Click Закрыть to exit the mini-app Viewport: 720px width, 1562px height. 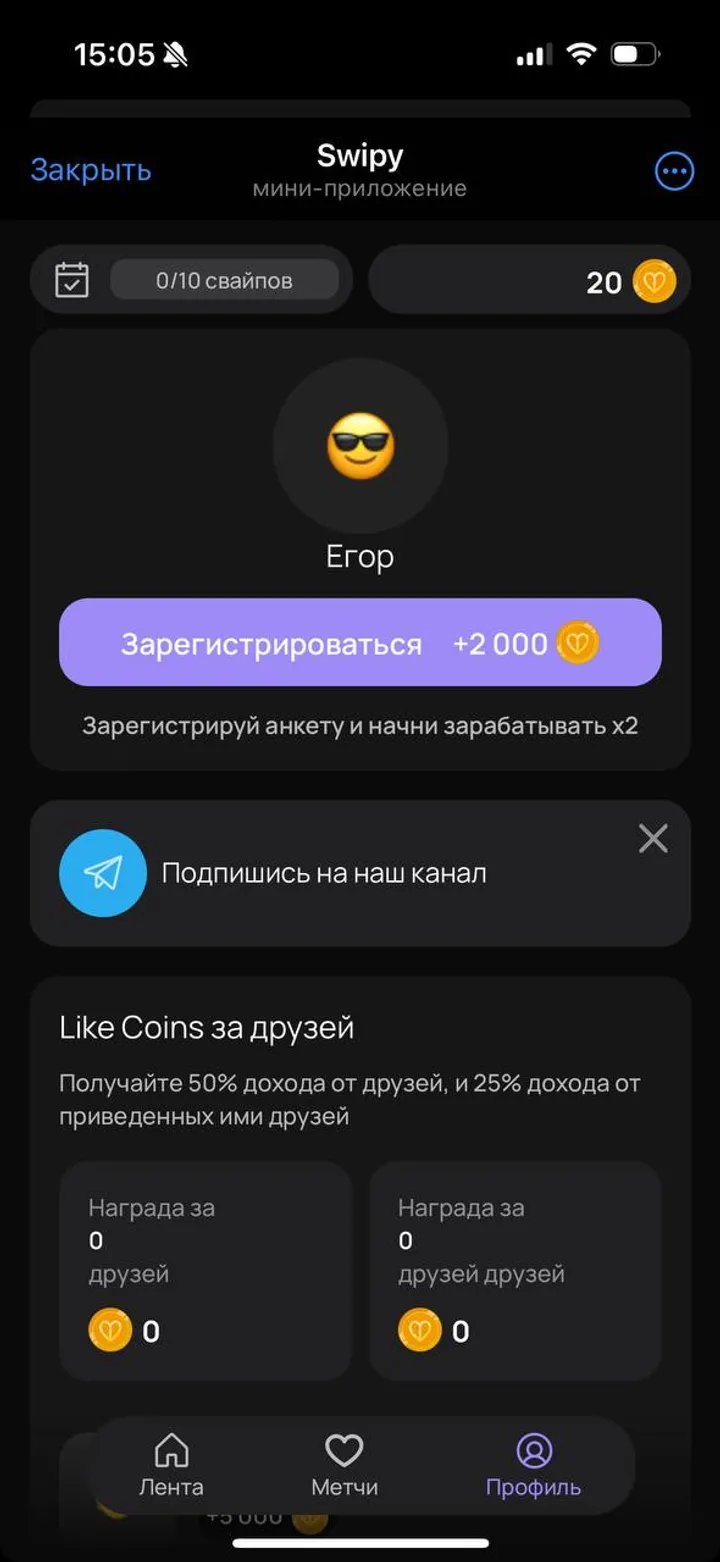coord(90,171)
